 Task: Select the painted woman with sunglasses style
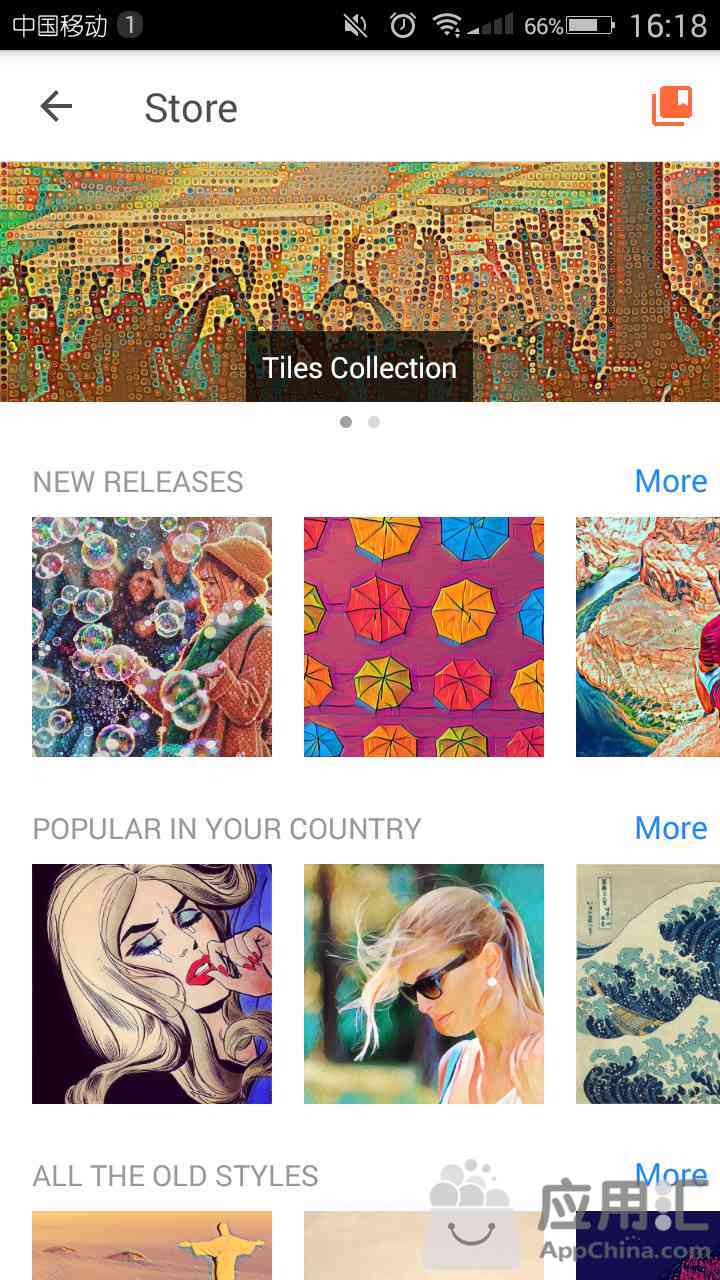point(424,984)
